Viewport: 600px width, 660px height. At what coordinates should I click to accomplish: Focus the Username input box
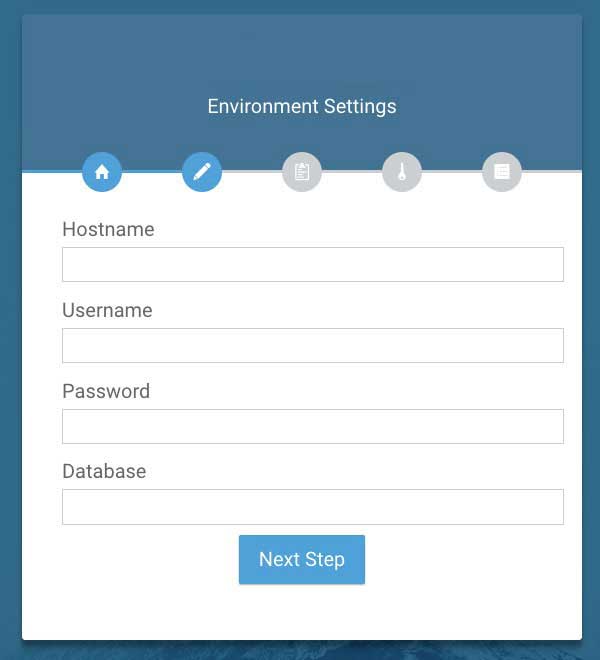click(x=312, y=346)
